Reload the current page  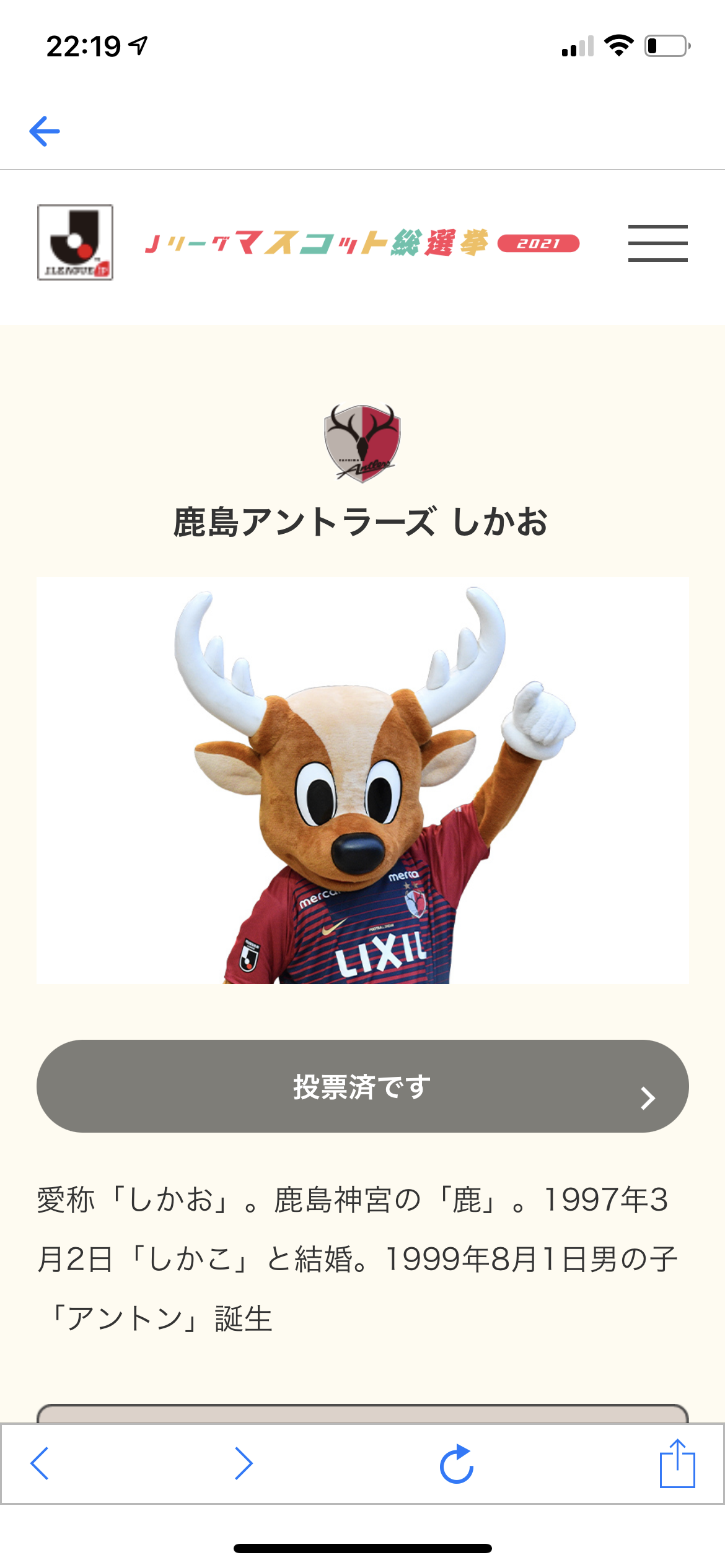coord(457,1464)
